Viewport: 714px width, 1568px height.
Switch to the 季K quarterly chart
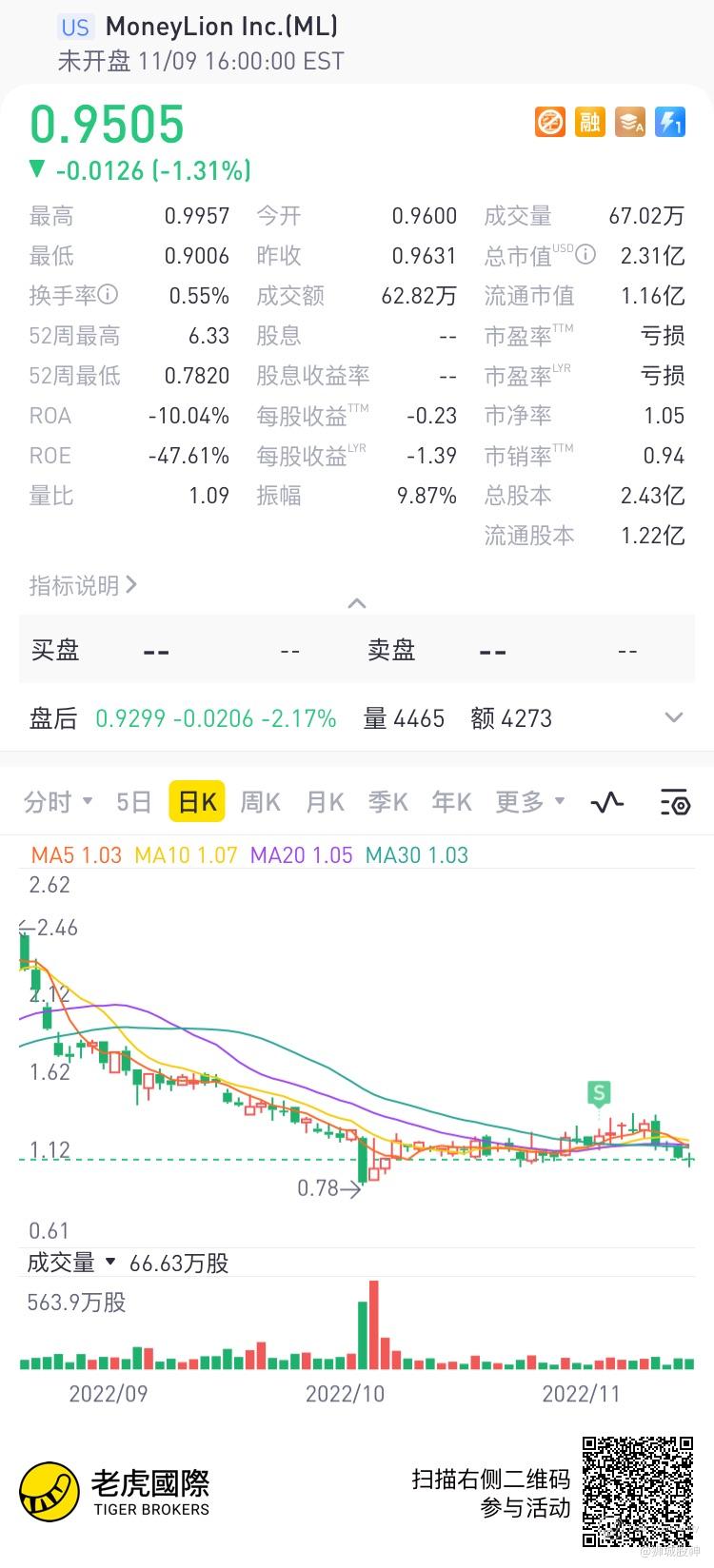pos(388,802)
